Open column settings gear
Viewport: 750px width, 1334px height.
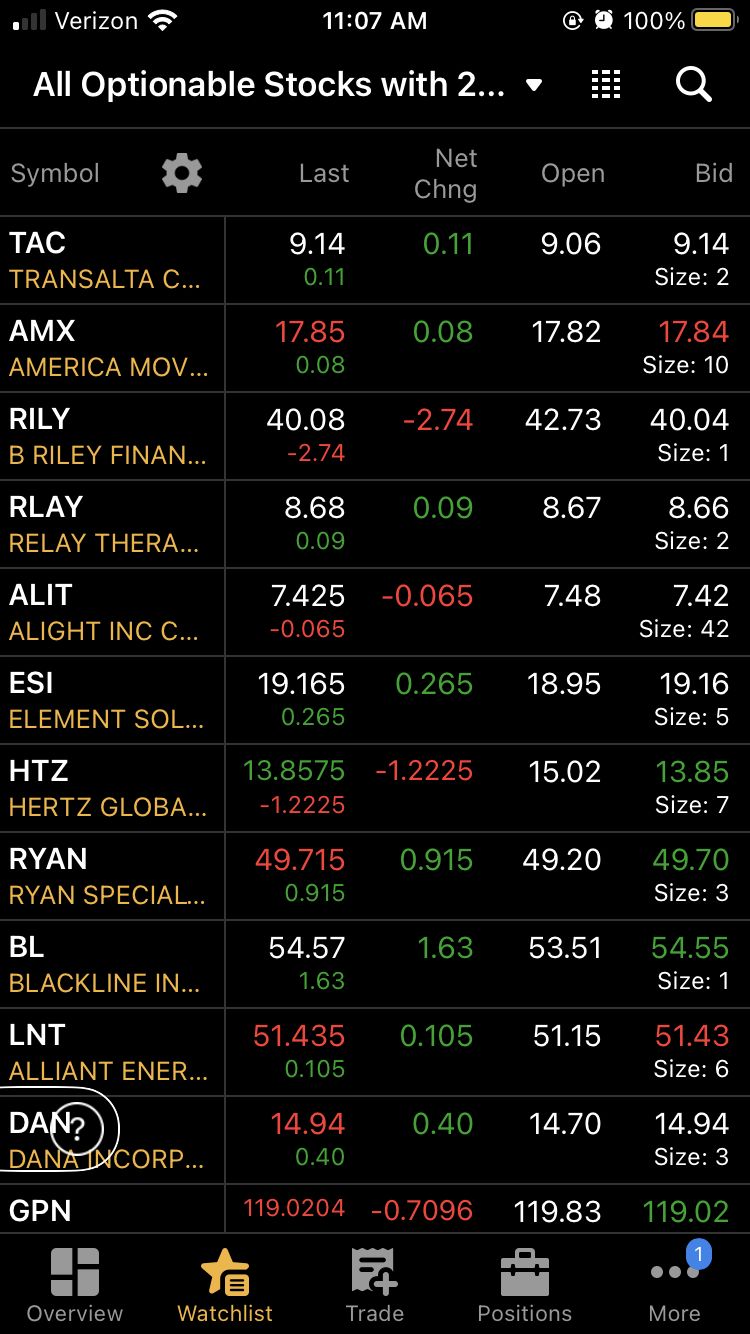[182, 174]
